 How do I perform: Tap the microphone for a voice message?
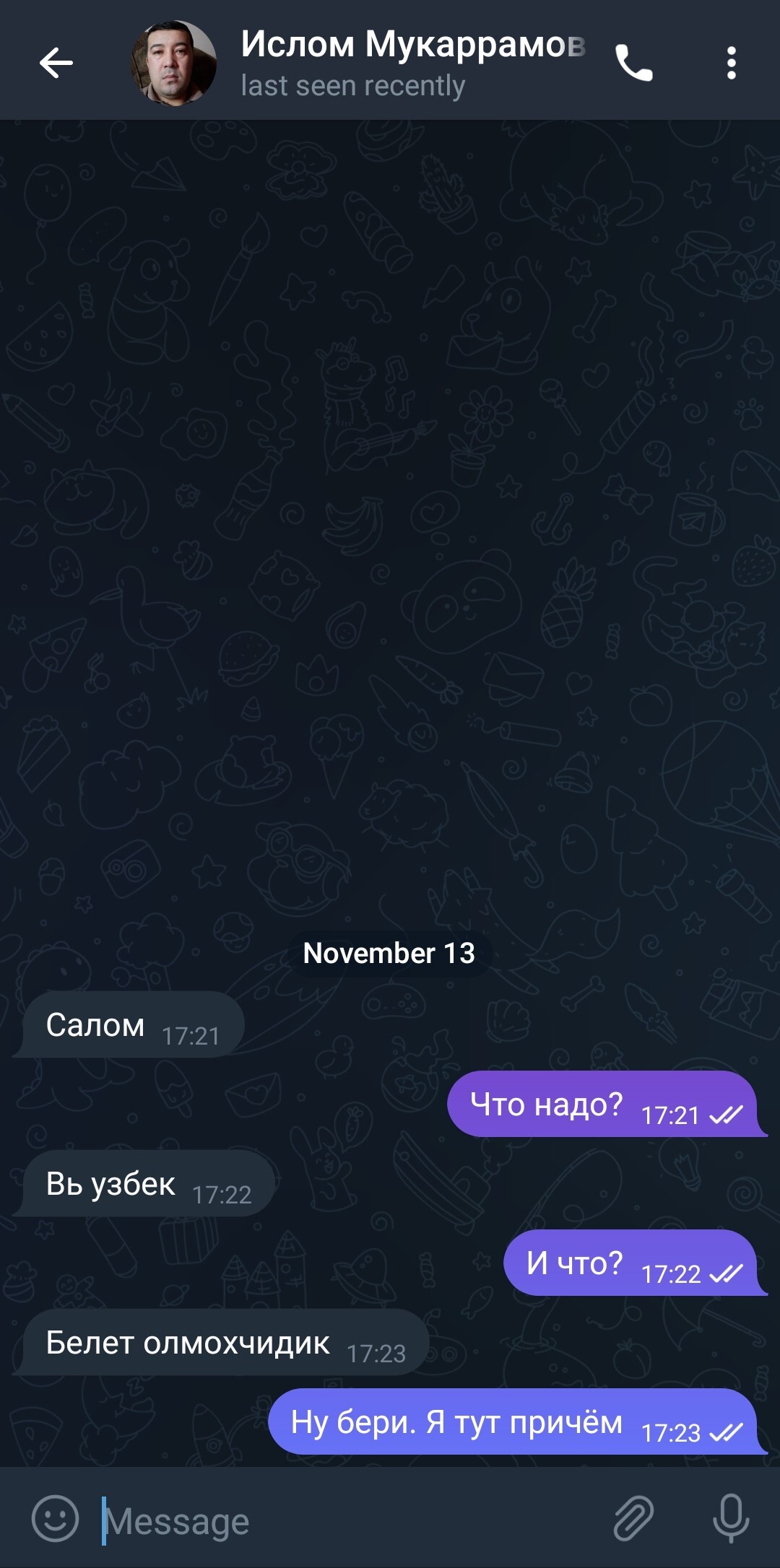pos(730,1518)
